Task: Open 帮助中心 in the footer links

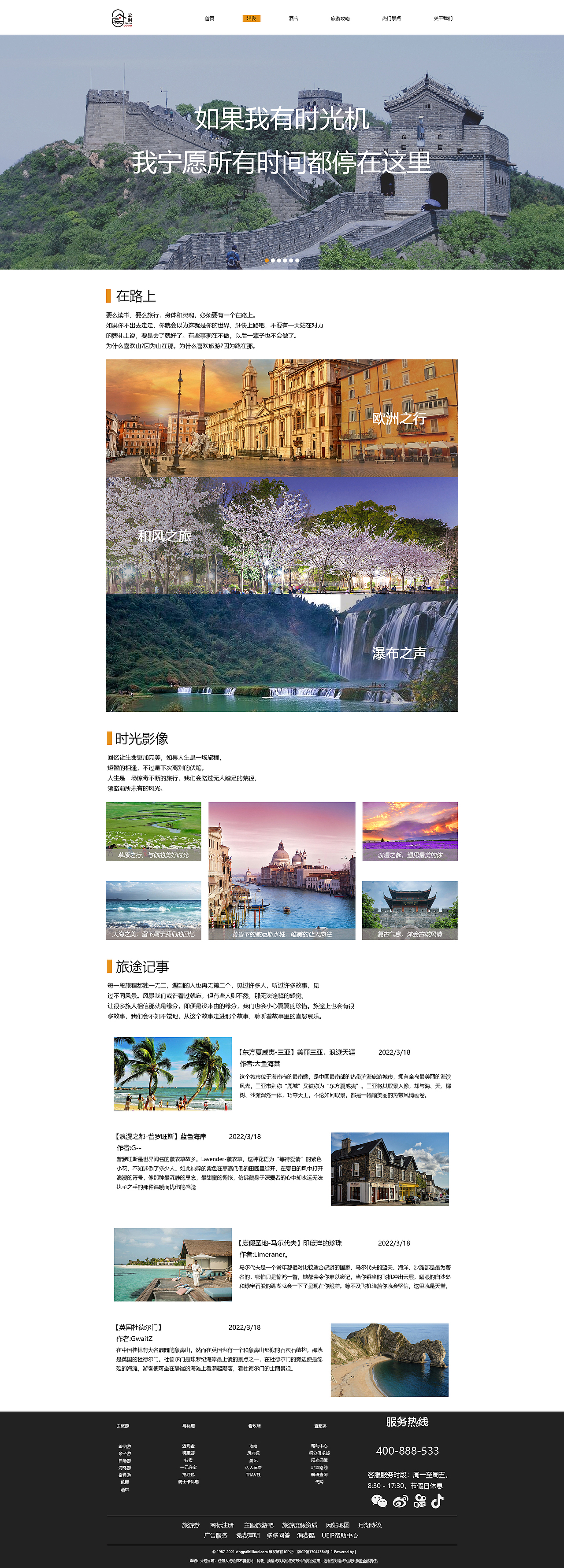Action: (319, 1446)
